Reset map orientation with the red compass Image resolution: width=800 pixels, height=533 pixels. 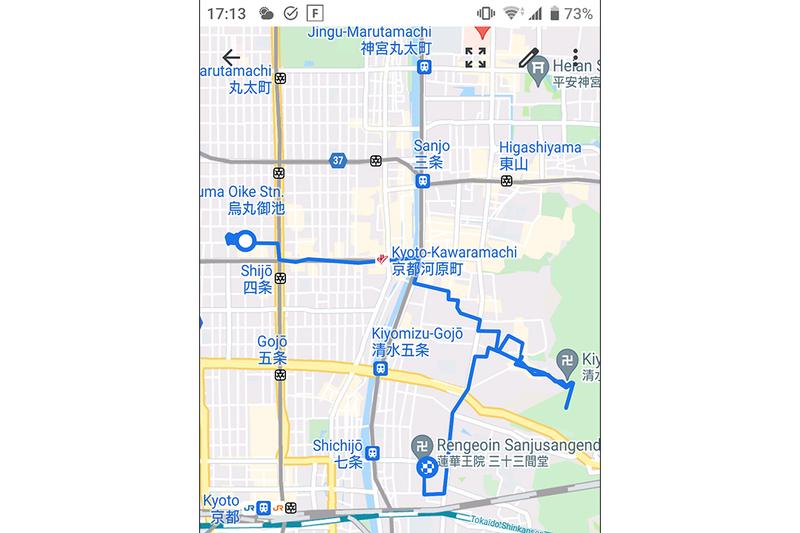click(x=482, y=32)
